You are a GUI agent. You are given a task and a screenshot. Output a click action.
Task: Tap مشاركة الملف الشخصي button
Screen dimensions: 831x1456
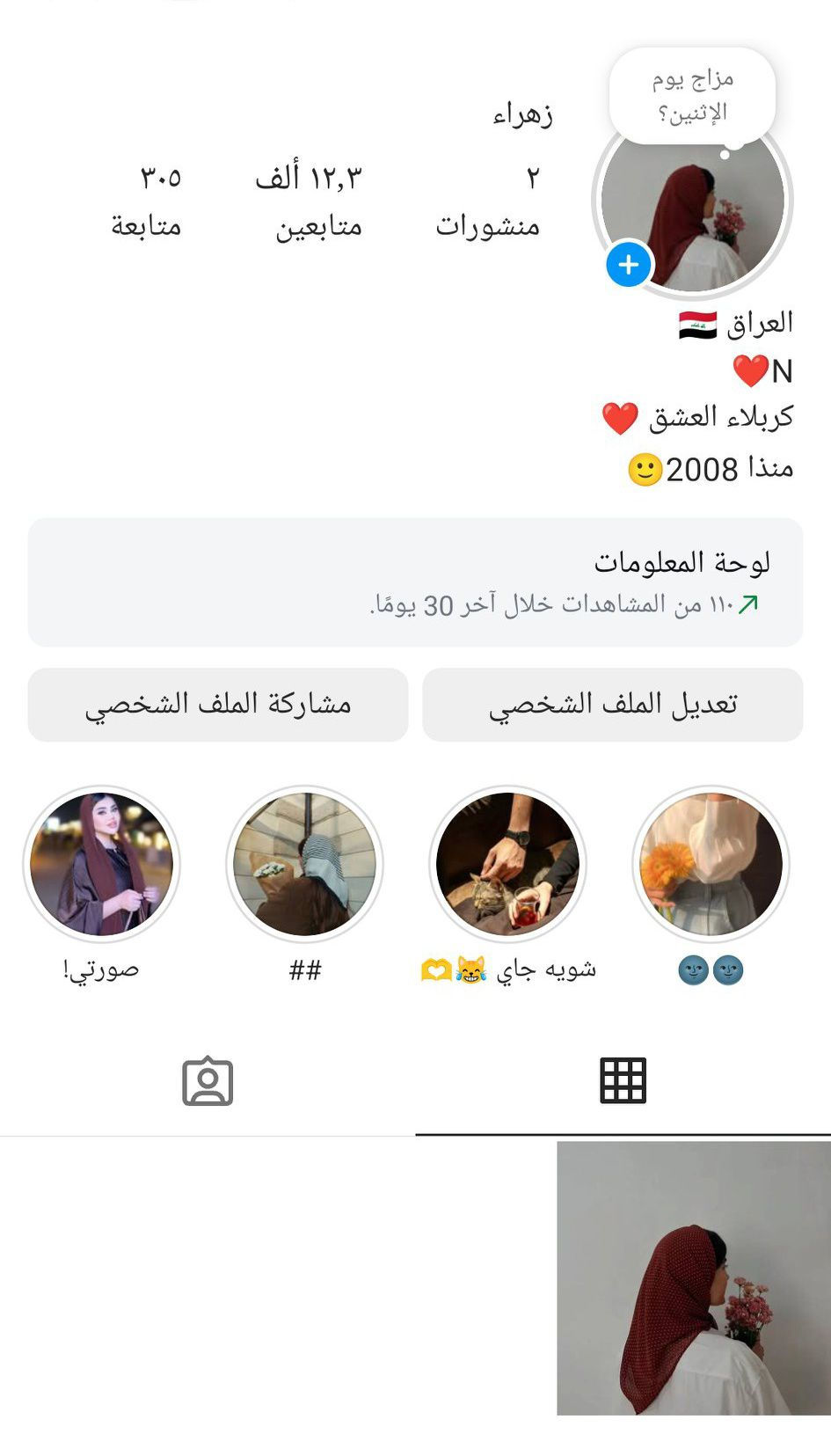tap(218, 705)
